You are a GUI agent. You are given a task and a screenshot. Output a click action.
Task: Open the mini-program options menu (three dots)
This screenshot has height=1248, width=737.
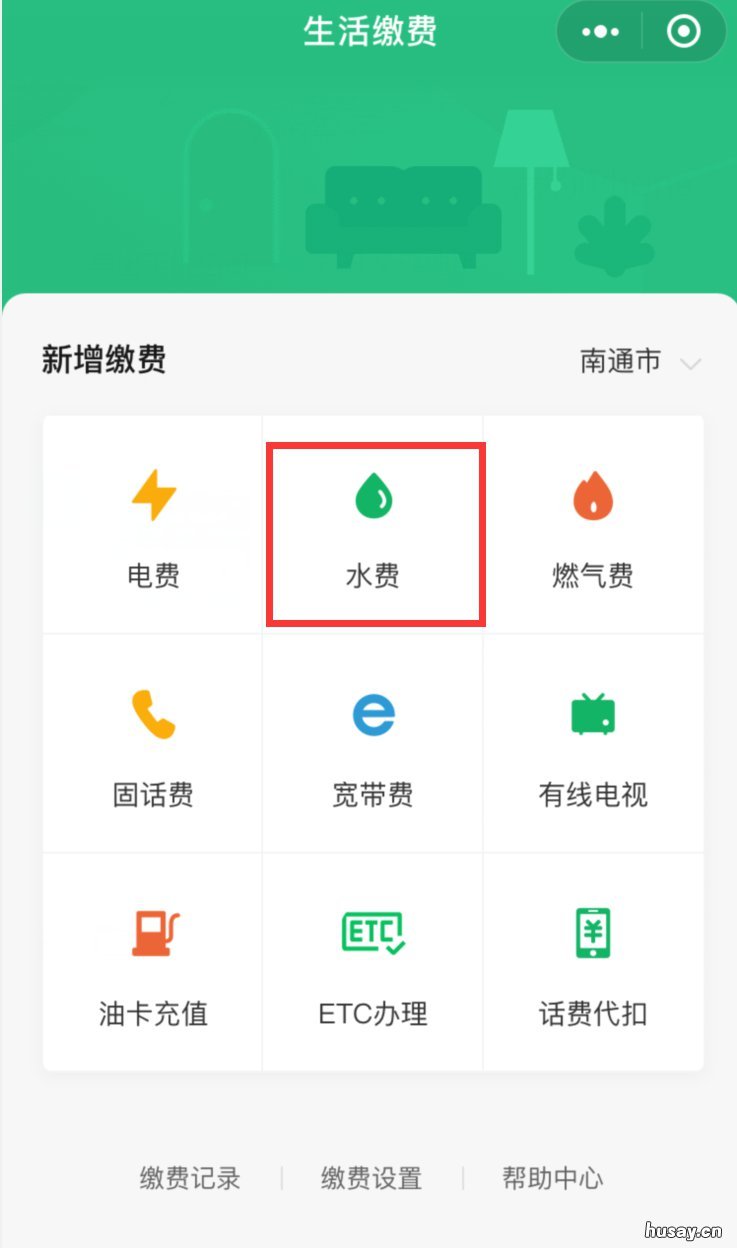coord(599,31)
